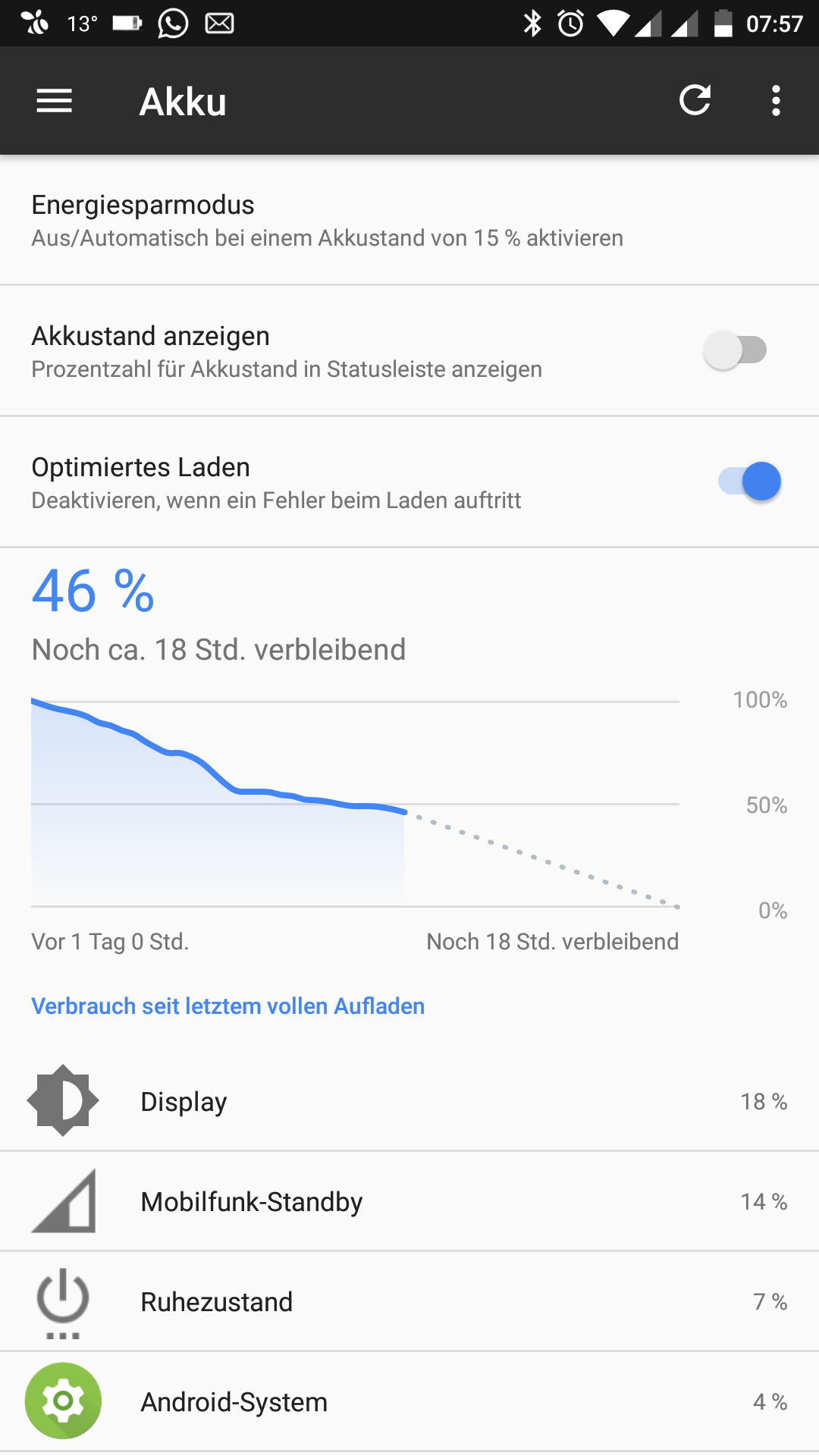
Task: Refresh the battery statistics
Action: pos(695,100)
